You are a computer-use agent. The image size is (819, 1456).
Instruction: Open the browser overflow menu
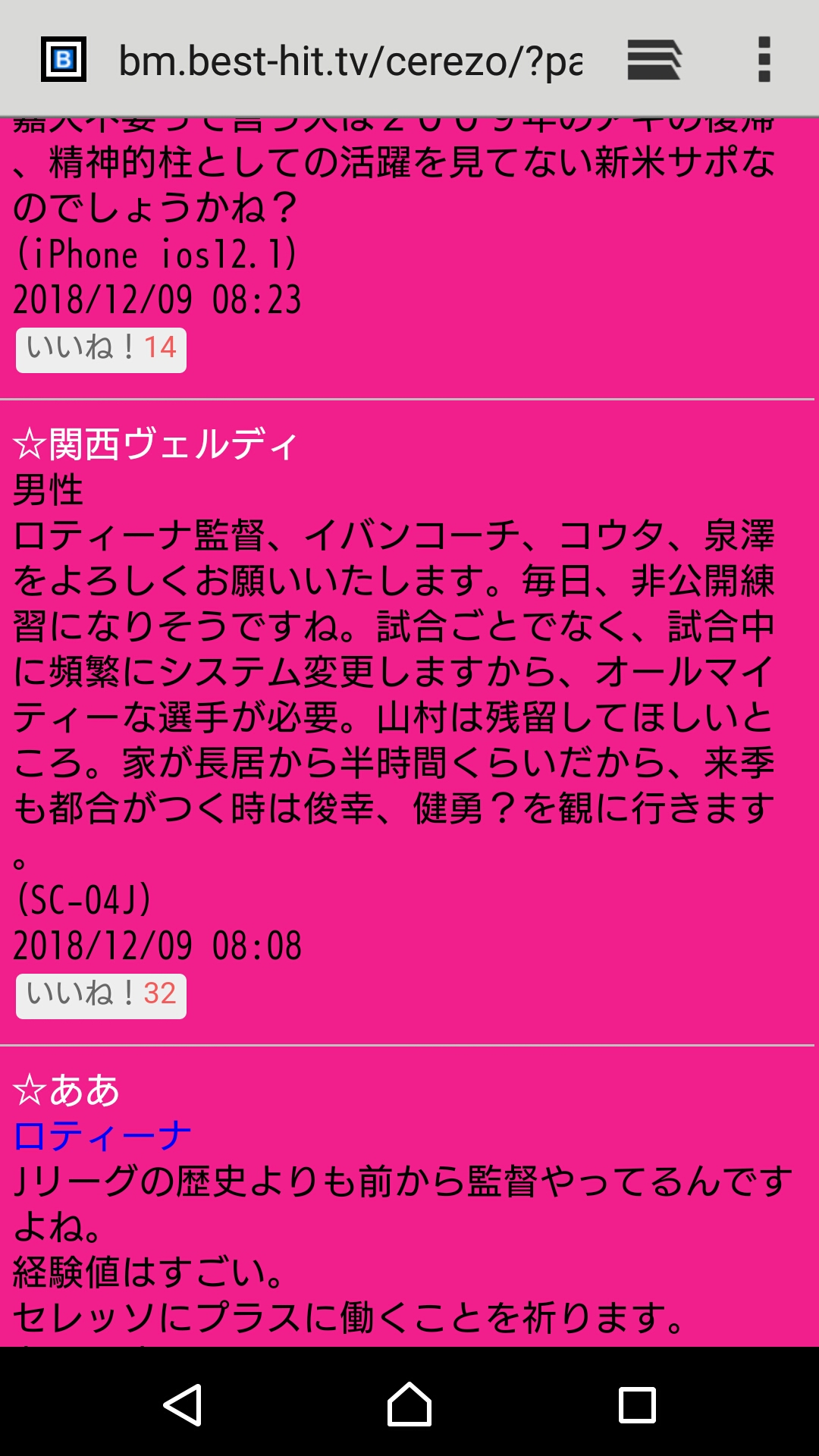pyautogui.click(x=764, y=59)
